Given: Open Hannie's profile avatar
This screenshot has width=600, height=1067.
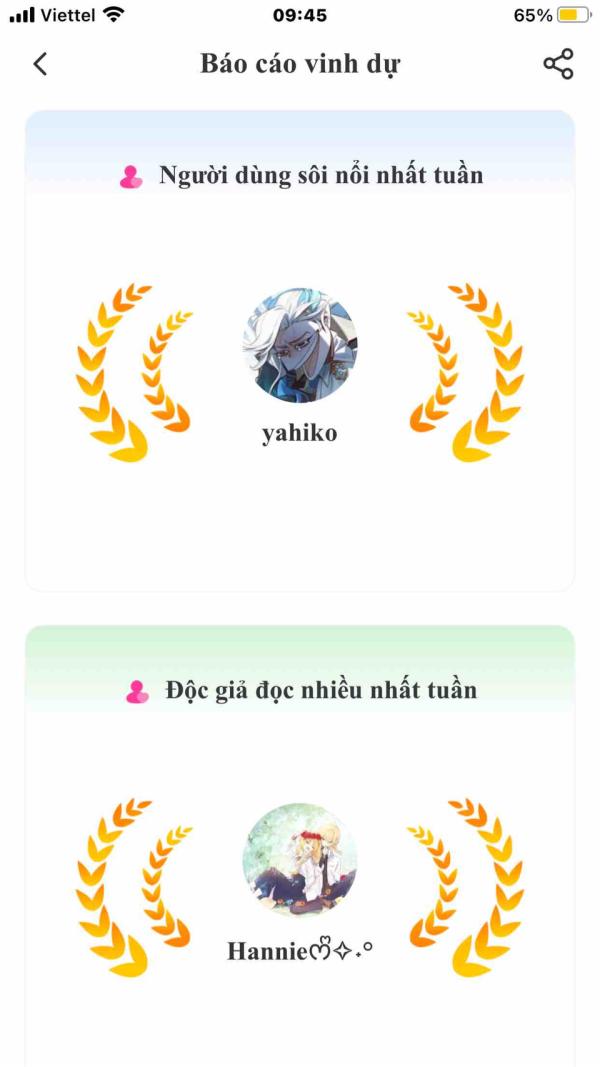Looking at the screenshot, I should [299, 858].
